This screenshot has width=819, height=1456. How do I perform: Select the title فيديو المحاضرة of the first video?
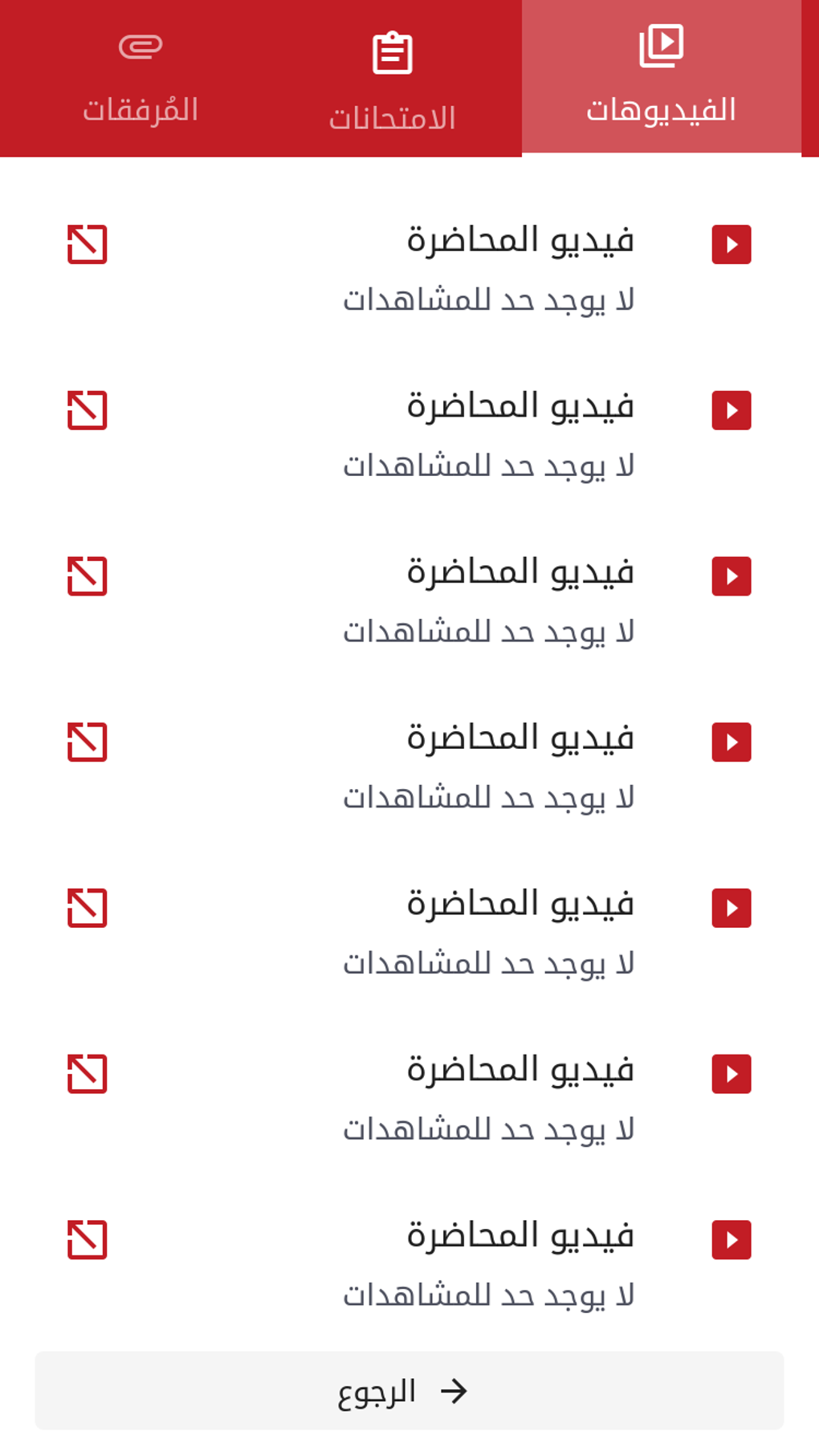coord(521,238)
